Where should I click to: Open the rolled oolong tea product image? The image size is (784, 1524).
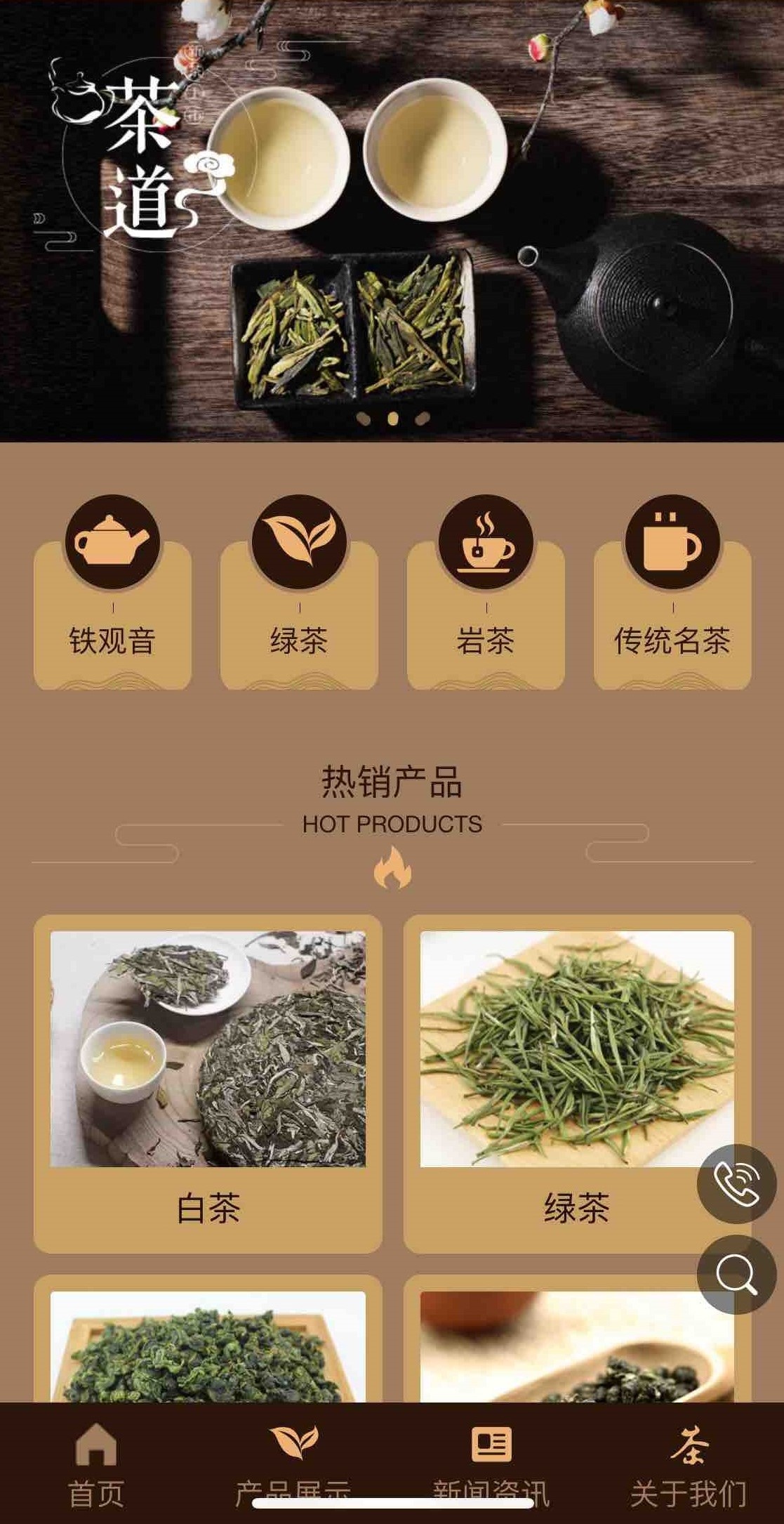click(208, 1347)
